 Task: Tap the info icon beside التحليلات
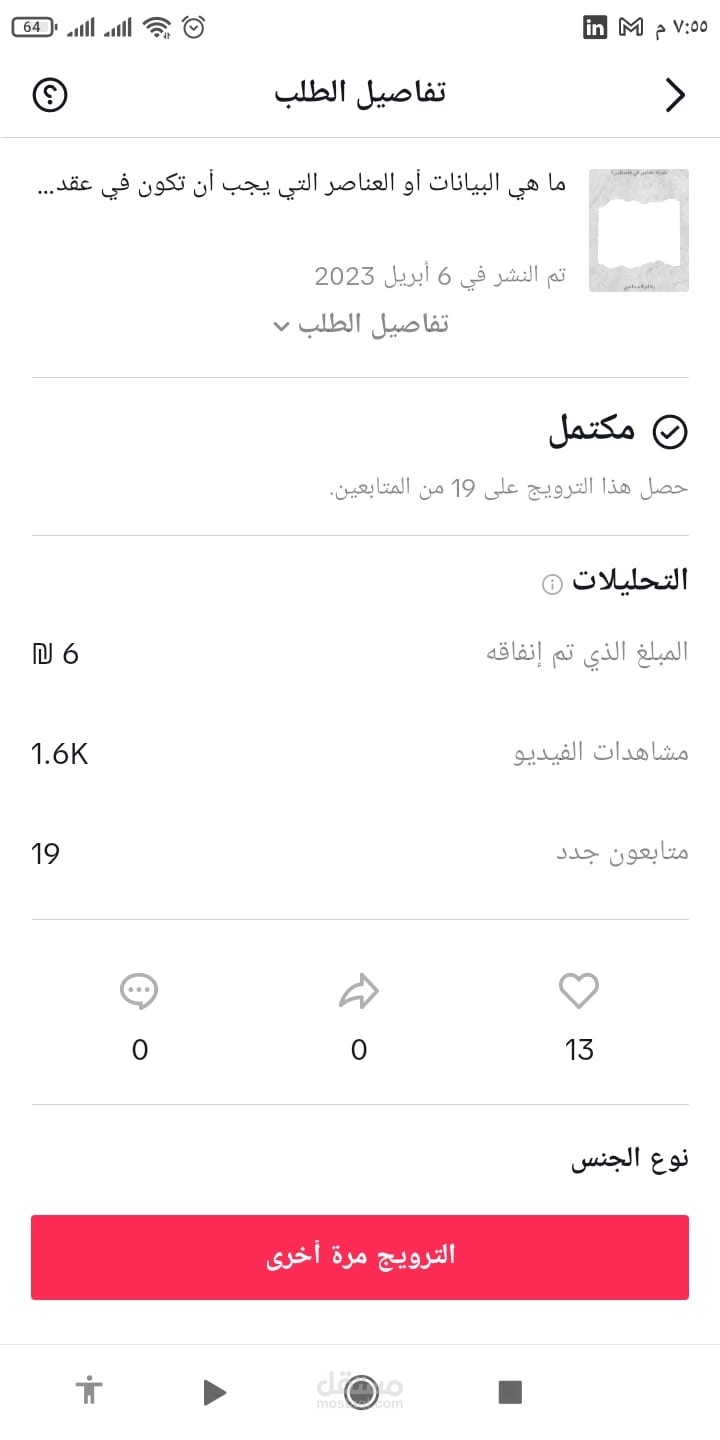click(552, 584)
